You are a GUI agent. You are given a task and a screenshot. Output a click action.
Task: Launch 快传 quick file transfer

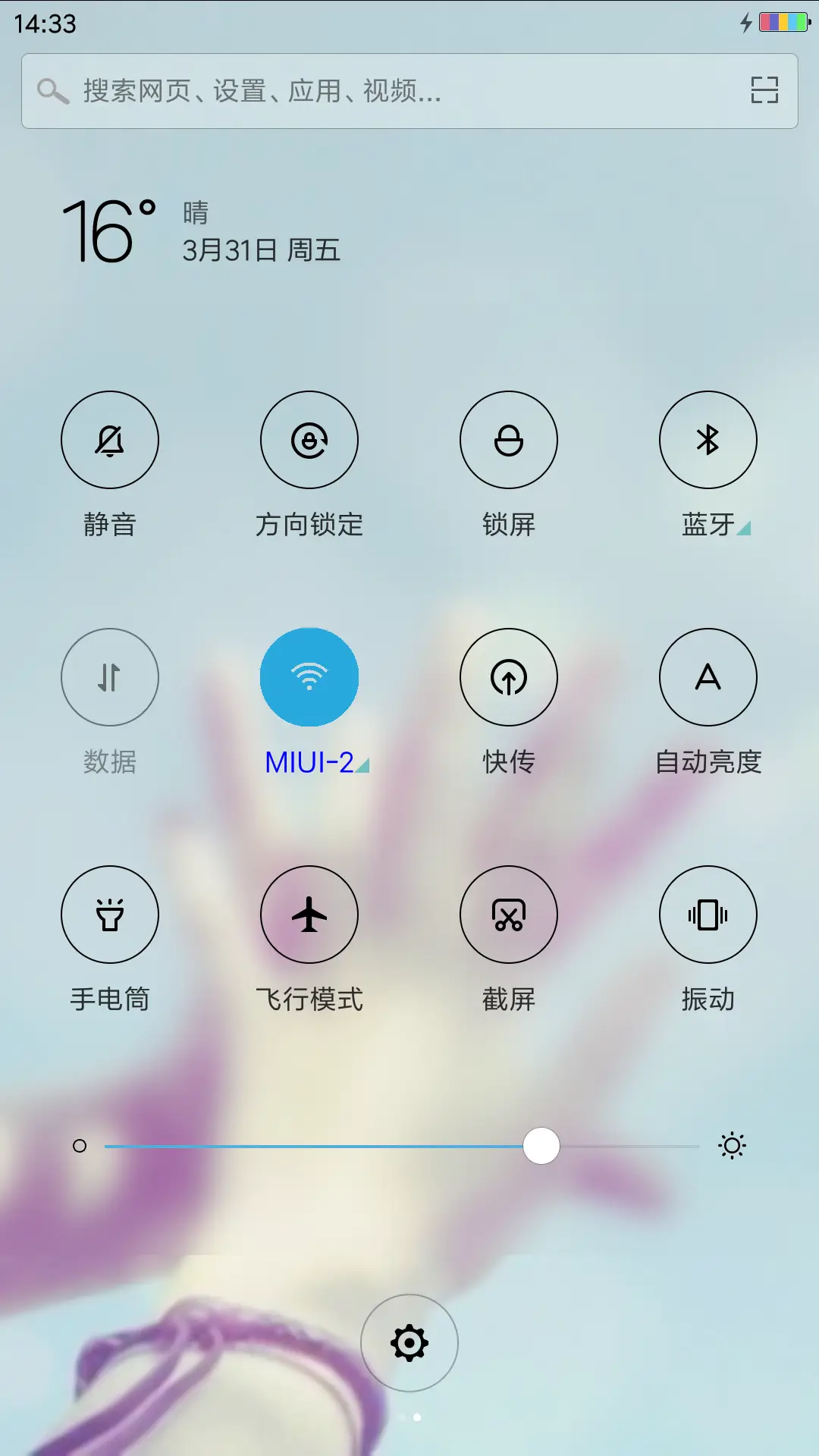tap(509, 677)
